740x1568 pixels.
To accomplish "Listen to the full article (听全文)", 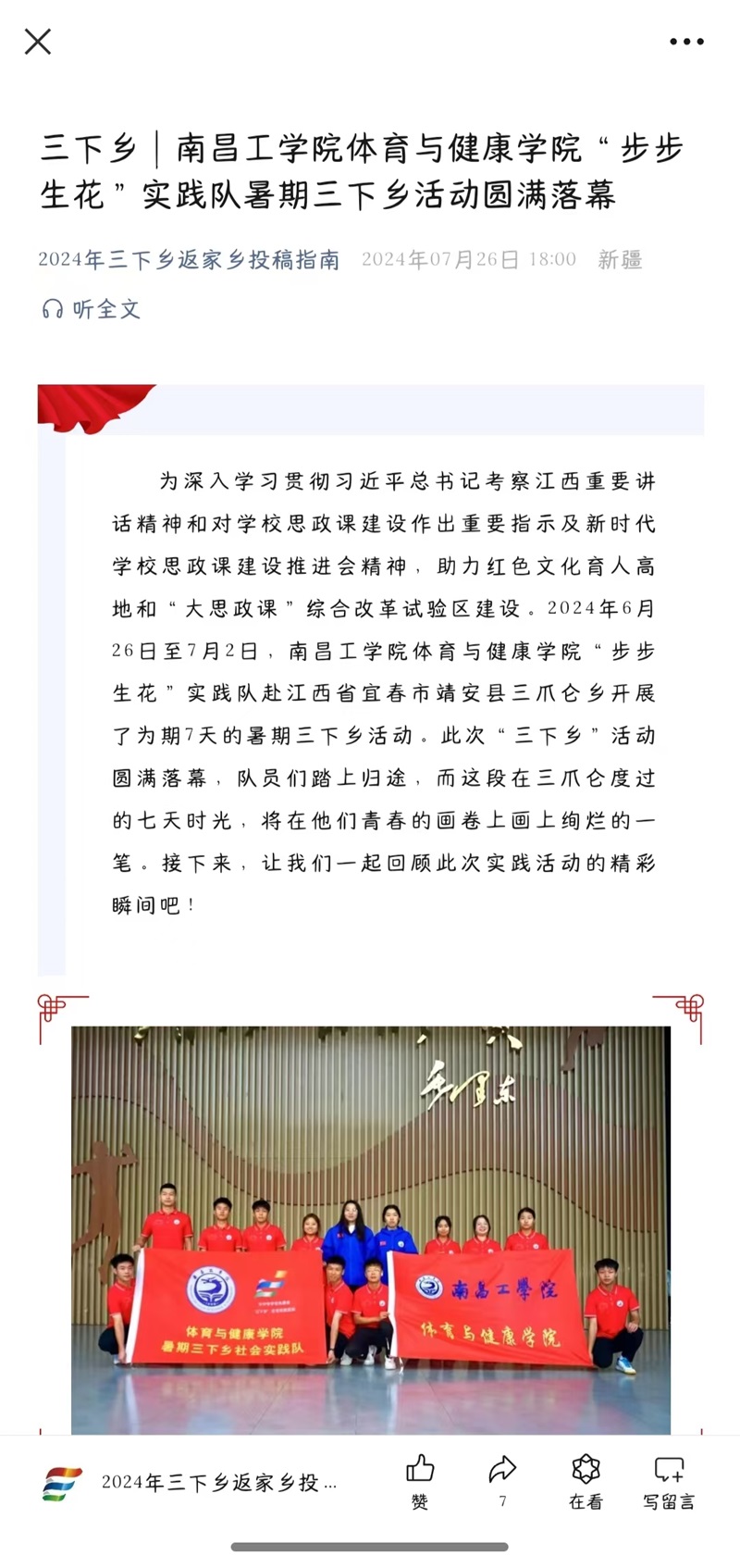I will click(x=92, y=309).
